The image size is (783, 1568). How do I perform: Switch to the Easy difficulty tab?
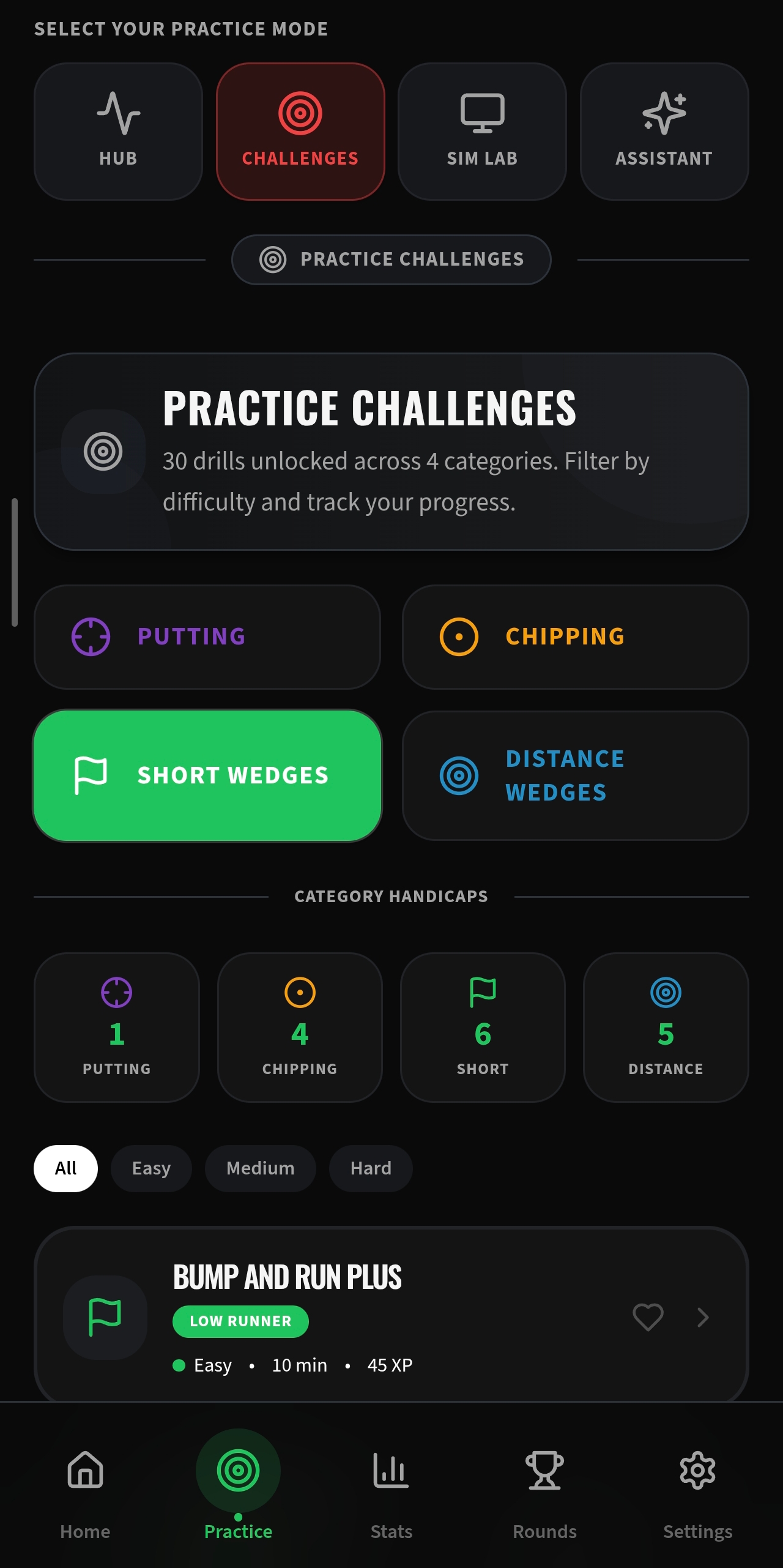point(150,1168)
